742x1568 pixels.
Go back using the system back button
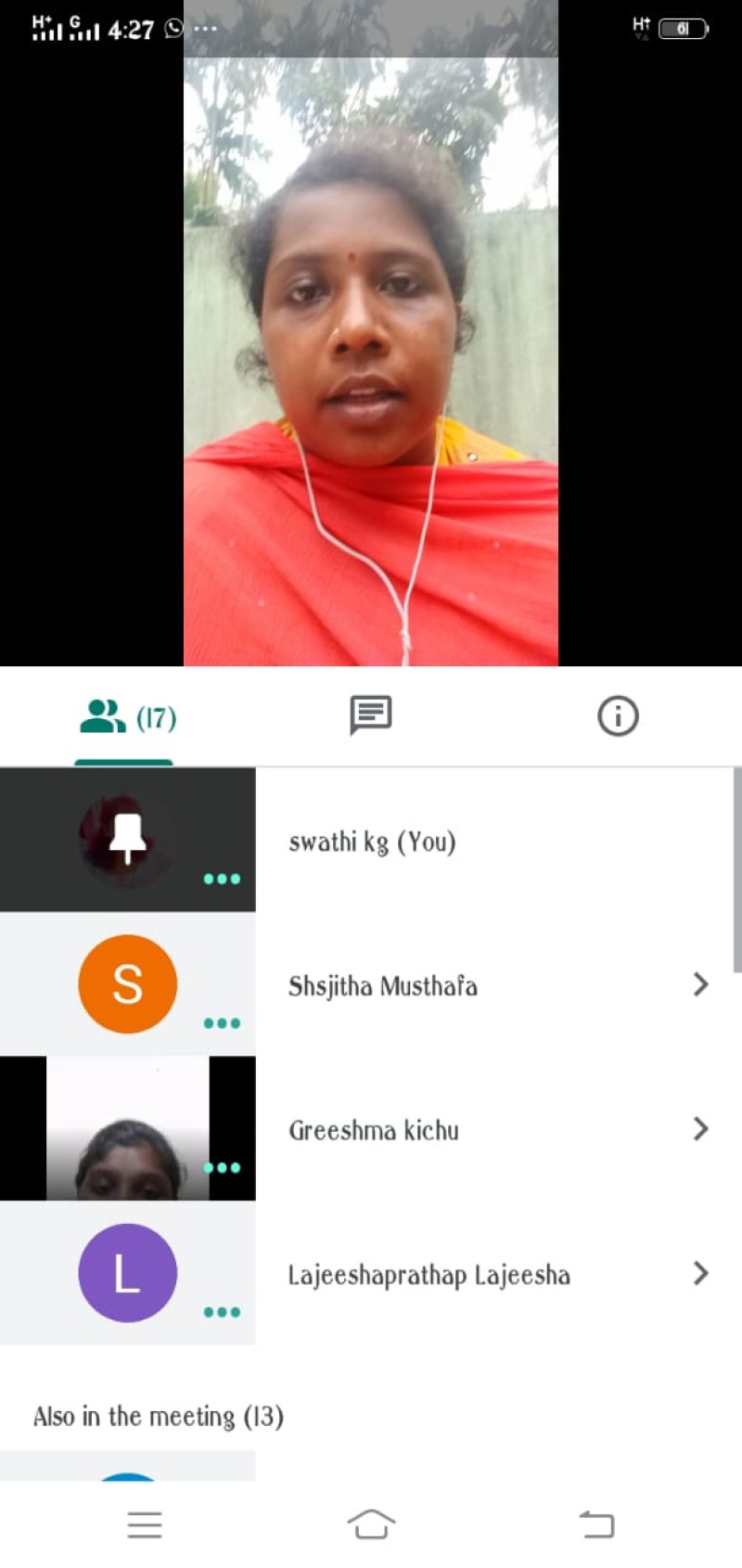596,1523
